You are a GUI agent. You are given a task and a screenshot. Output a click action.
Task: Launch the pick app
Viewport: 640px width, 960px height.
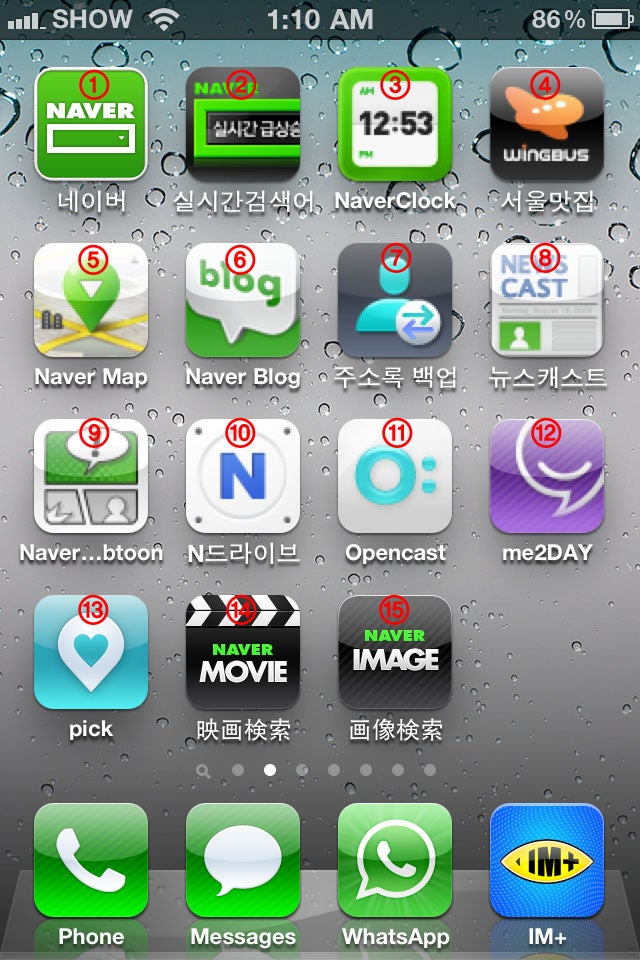pyautogui.click(x=91, y=652)
